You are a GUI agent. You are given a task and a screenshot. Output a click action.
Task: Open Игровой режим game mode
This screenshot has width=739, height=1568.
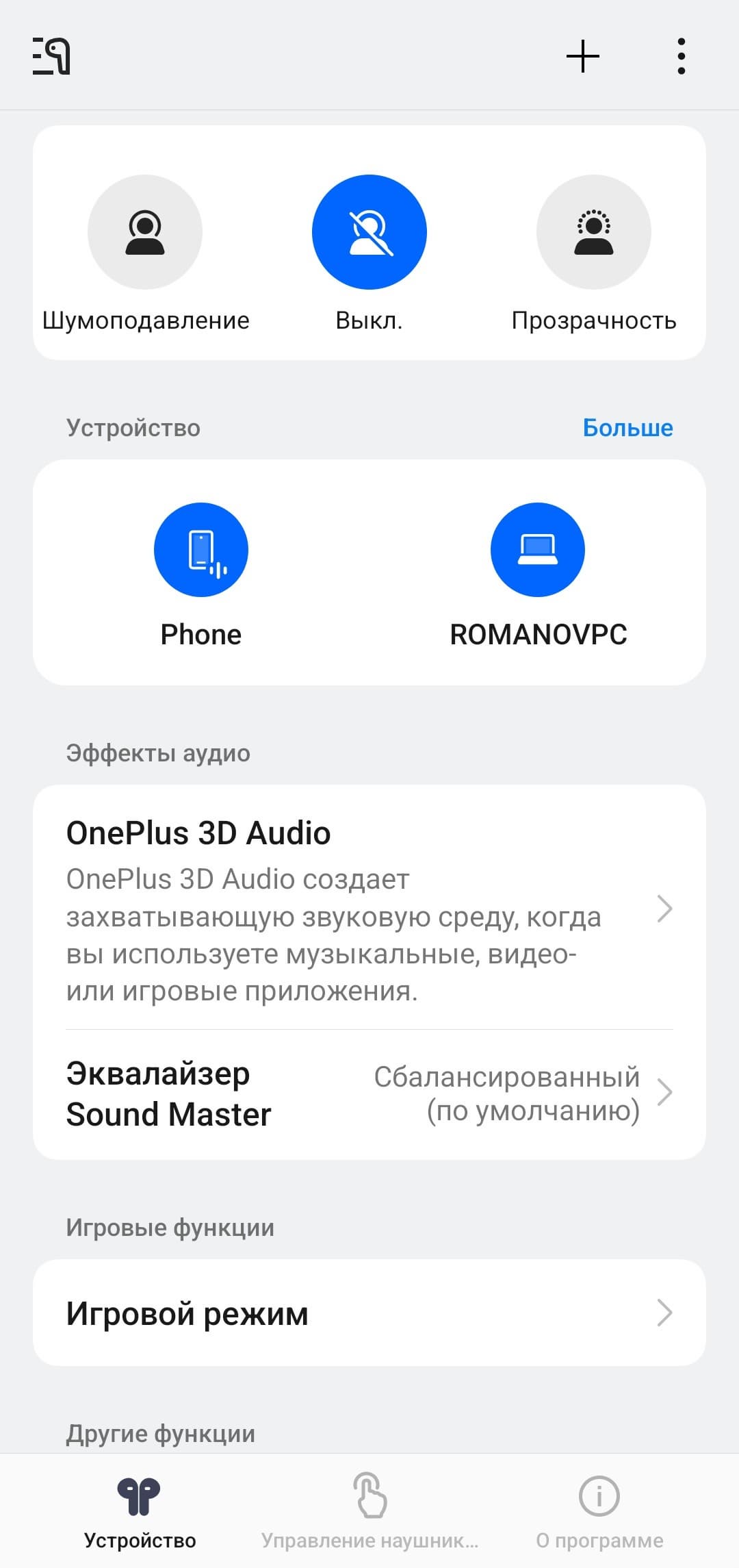pos(369,1313)
